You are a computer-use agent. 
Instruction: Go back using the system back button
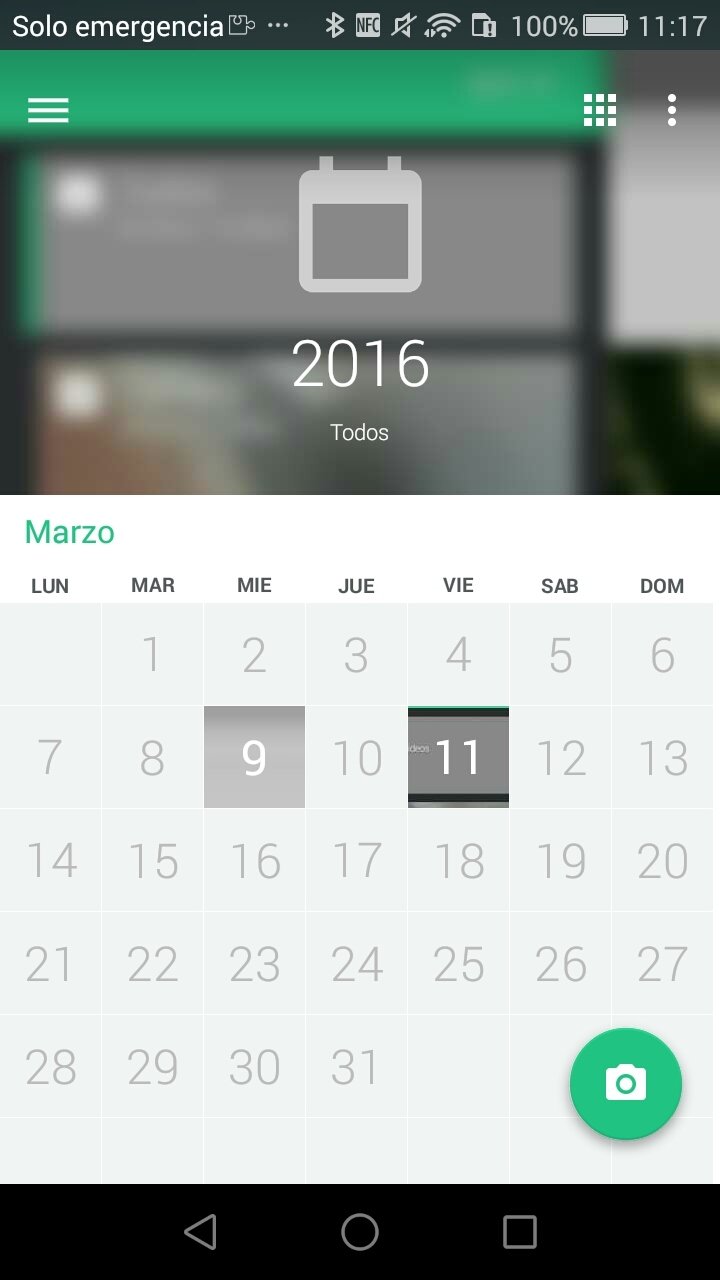point(200,1232)
